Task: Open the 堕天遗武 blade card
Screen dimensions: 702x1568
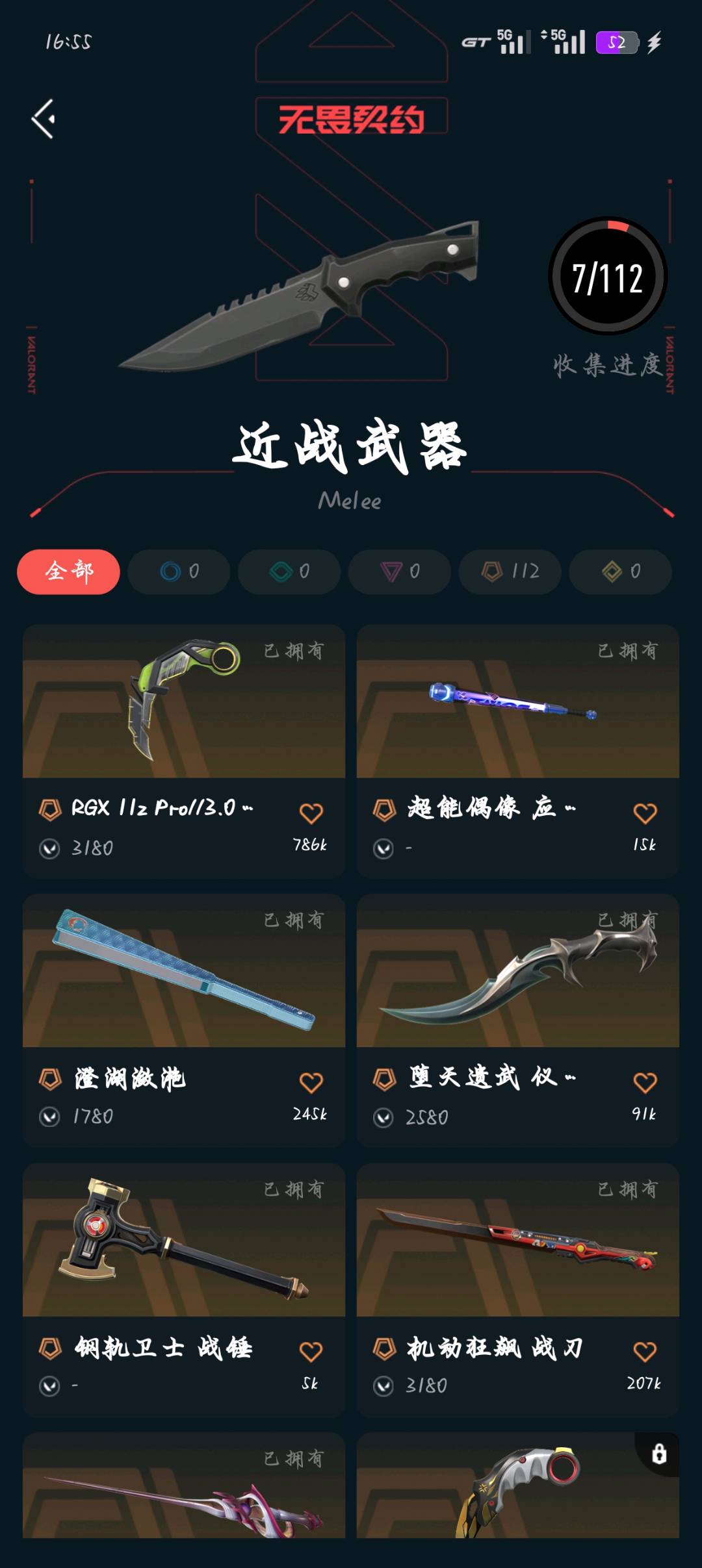Action: (x=517, y=971)
